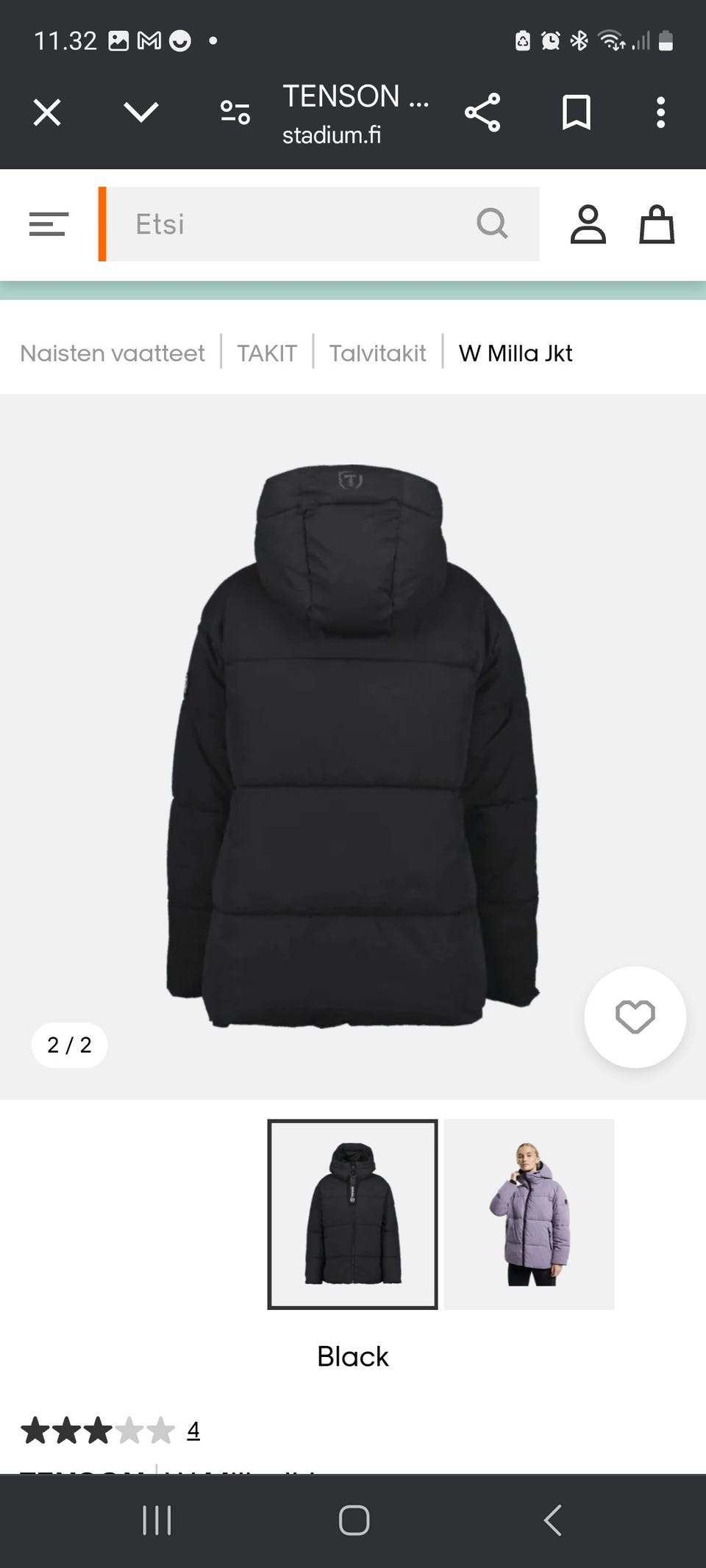The width and height of the screenshot is (706, 1568).
Task: Go to Naisten vaatteet breadcrumb
Action: 113,353
